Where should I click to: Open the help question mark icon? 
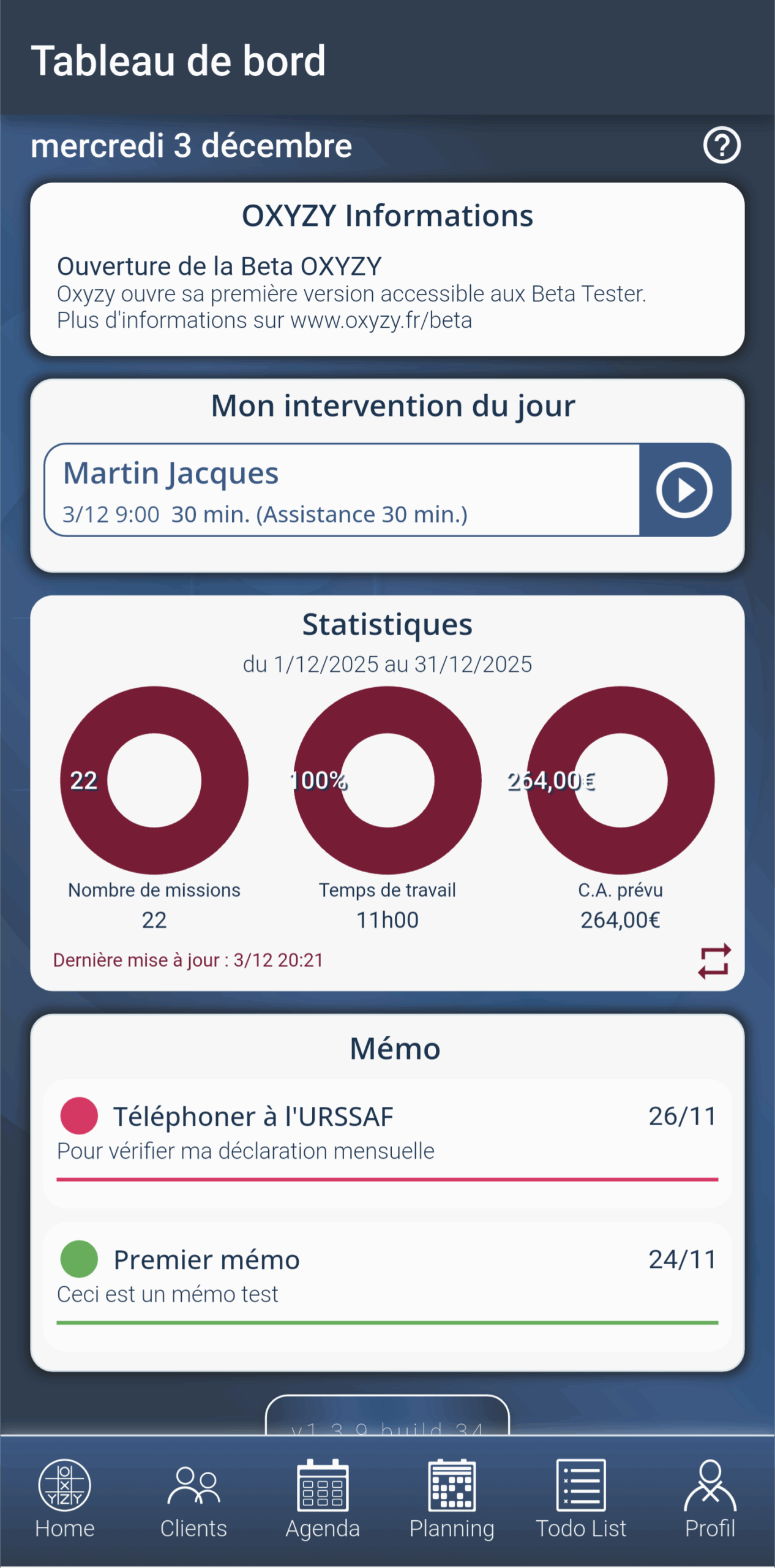[722, 145]
